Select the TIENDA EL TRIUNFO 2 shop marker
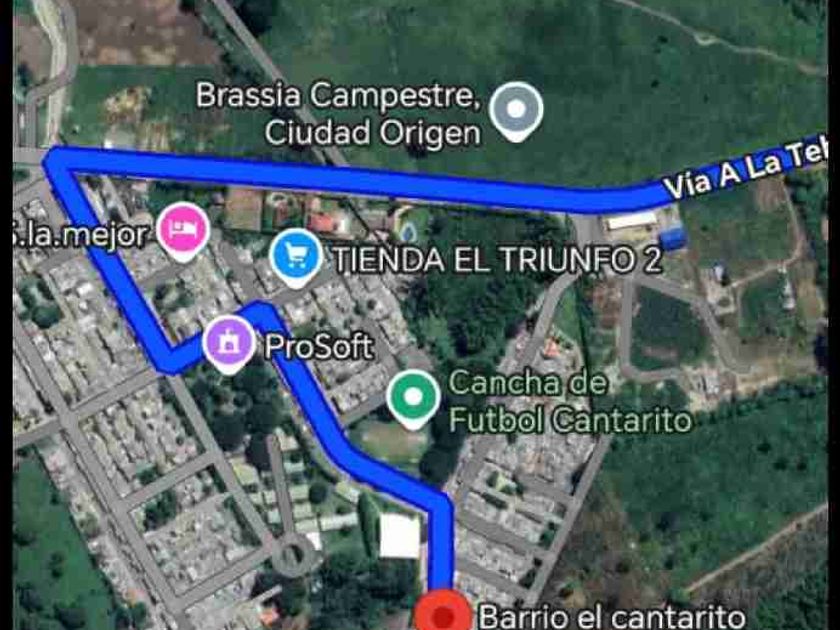 coord(296,256)
